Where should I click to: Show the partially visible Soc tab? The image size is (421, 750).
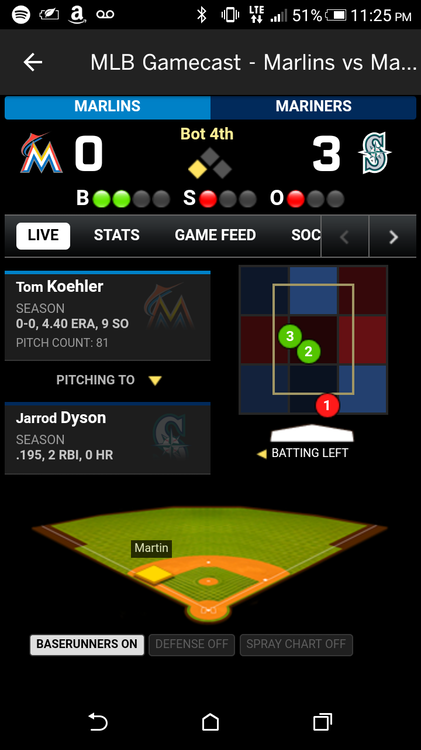305,235
